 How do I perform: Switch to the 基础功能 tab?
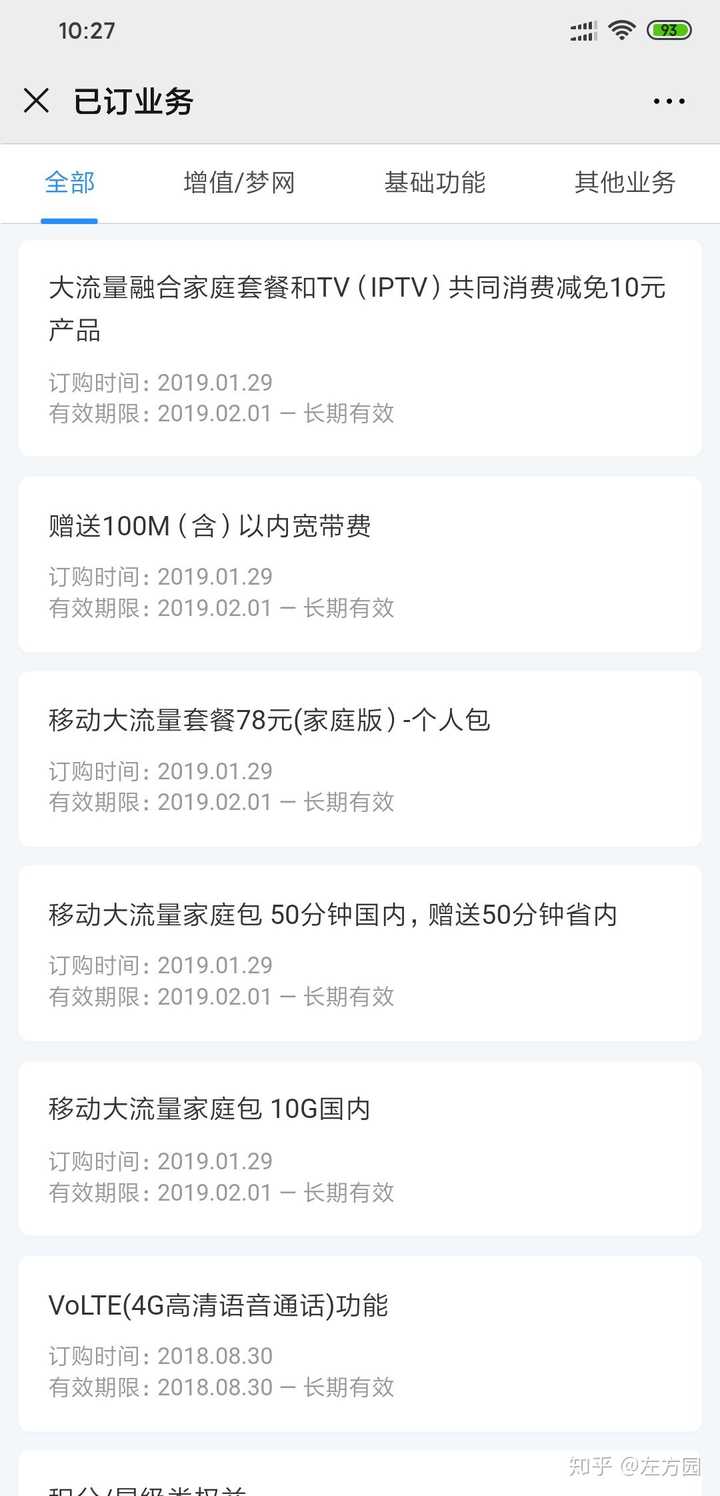coord(434,183)
